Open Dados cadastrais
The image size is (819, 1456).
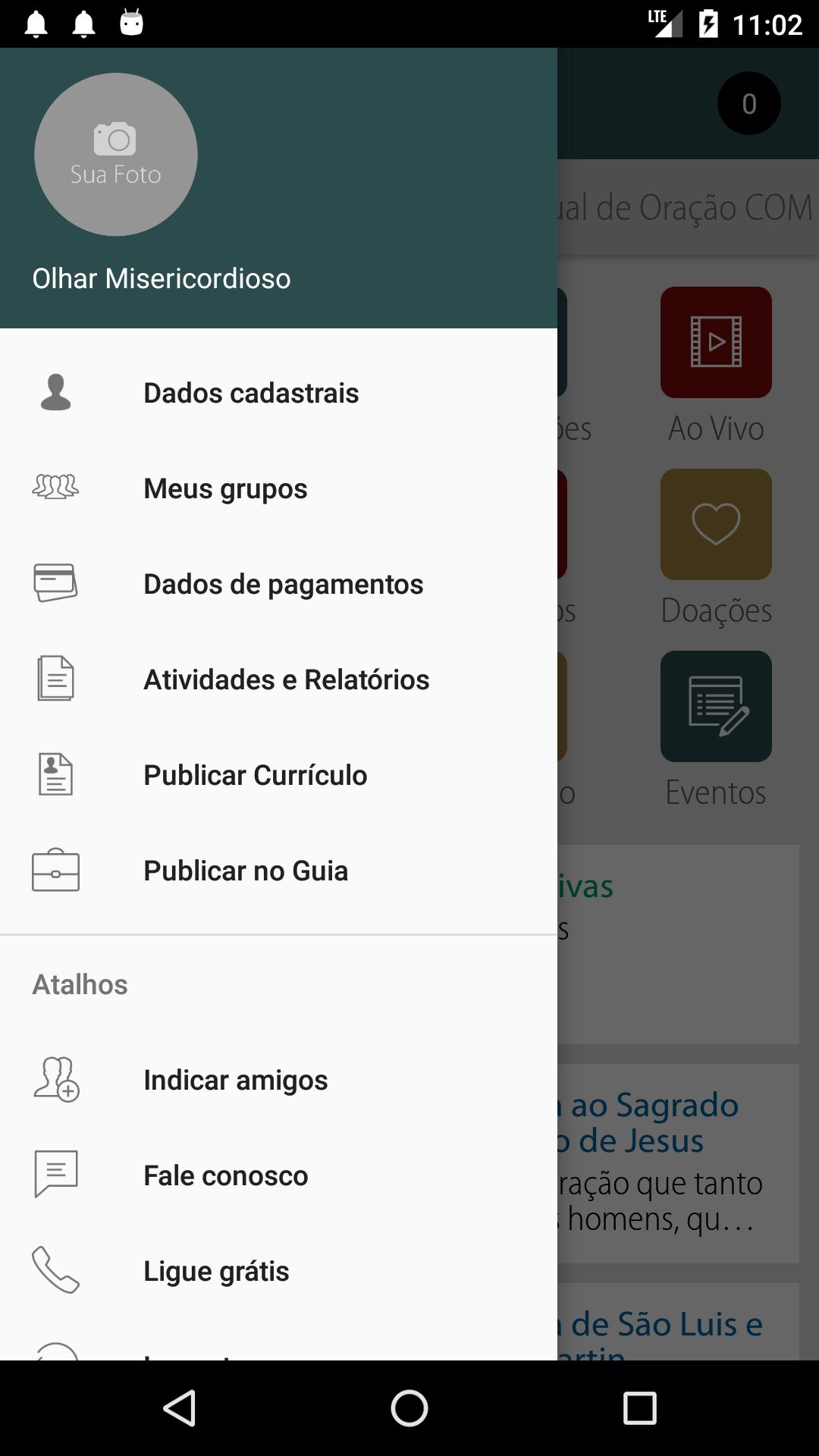[x=278, y=393]
